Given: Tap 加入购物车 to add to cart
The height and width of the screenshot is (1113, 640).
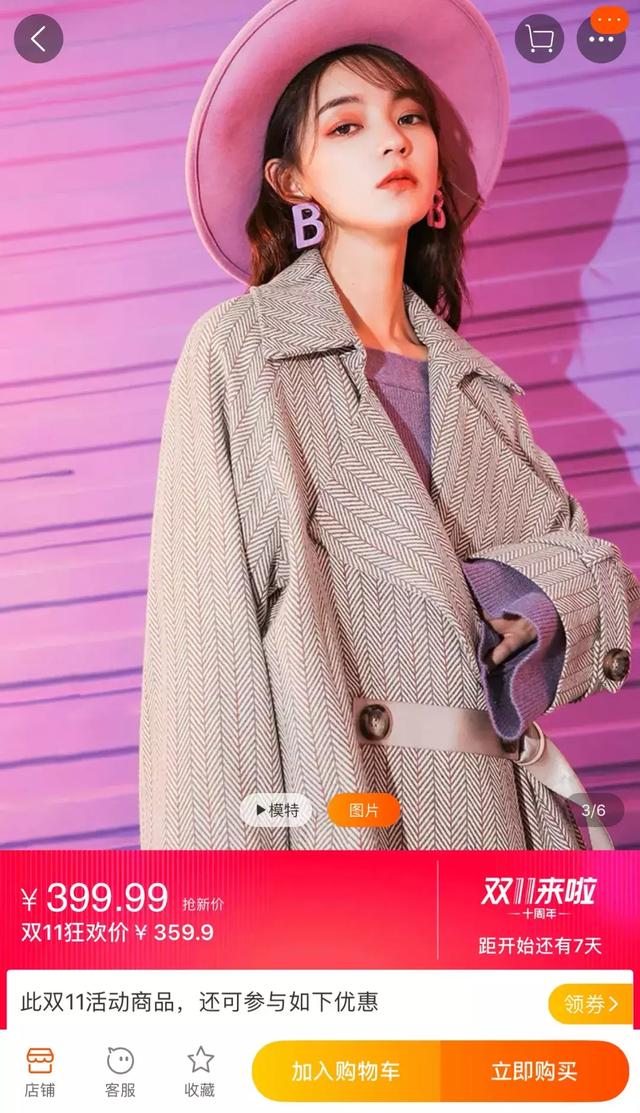Looking at the screenshot, I should pyautogui.click(x=346, y=1071).
